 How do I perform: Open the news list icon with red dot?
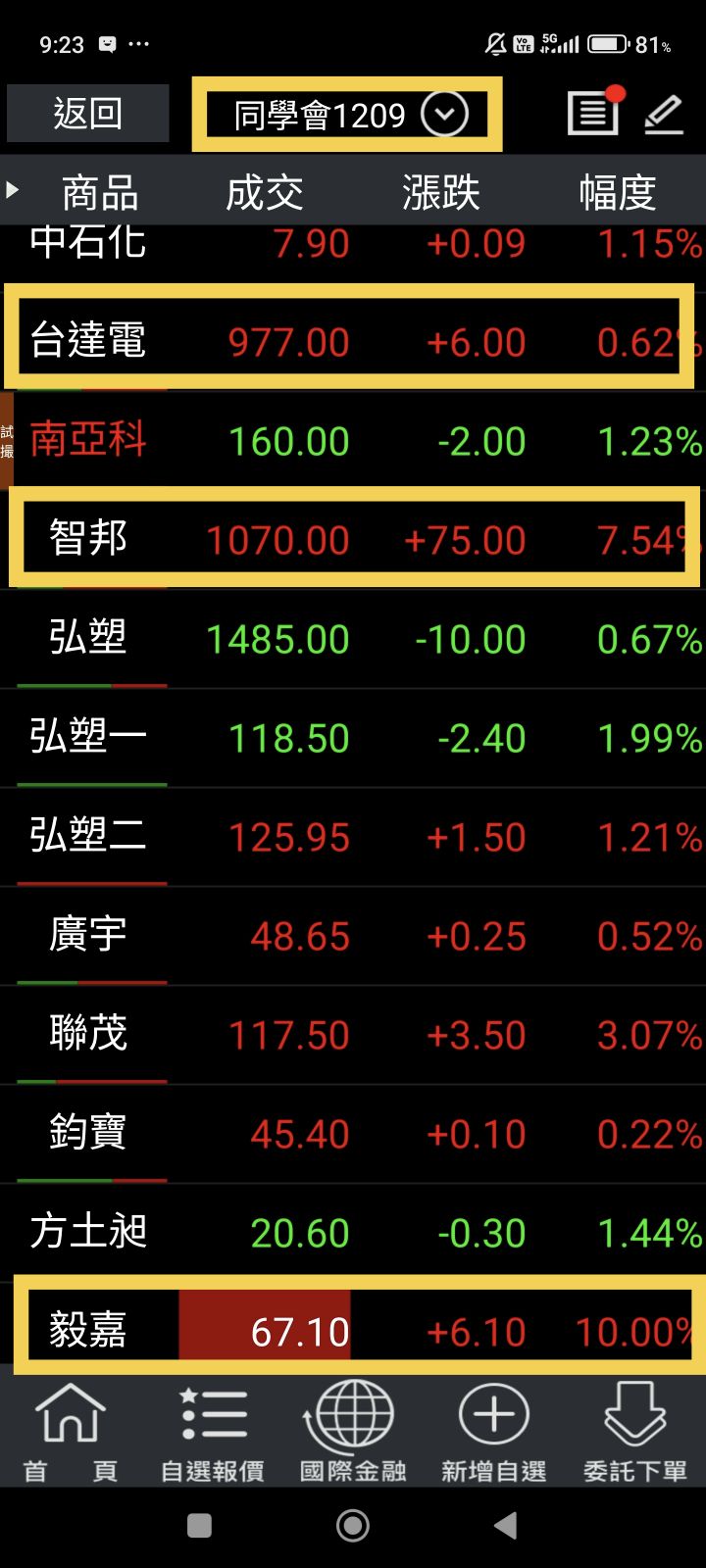(x=594, y=113)
